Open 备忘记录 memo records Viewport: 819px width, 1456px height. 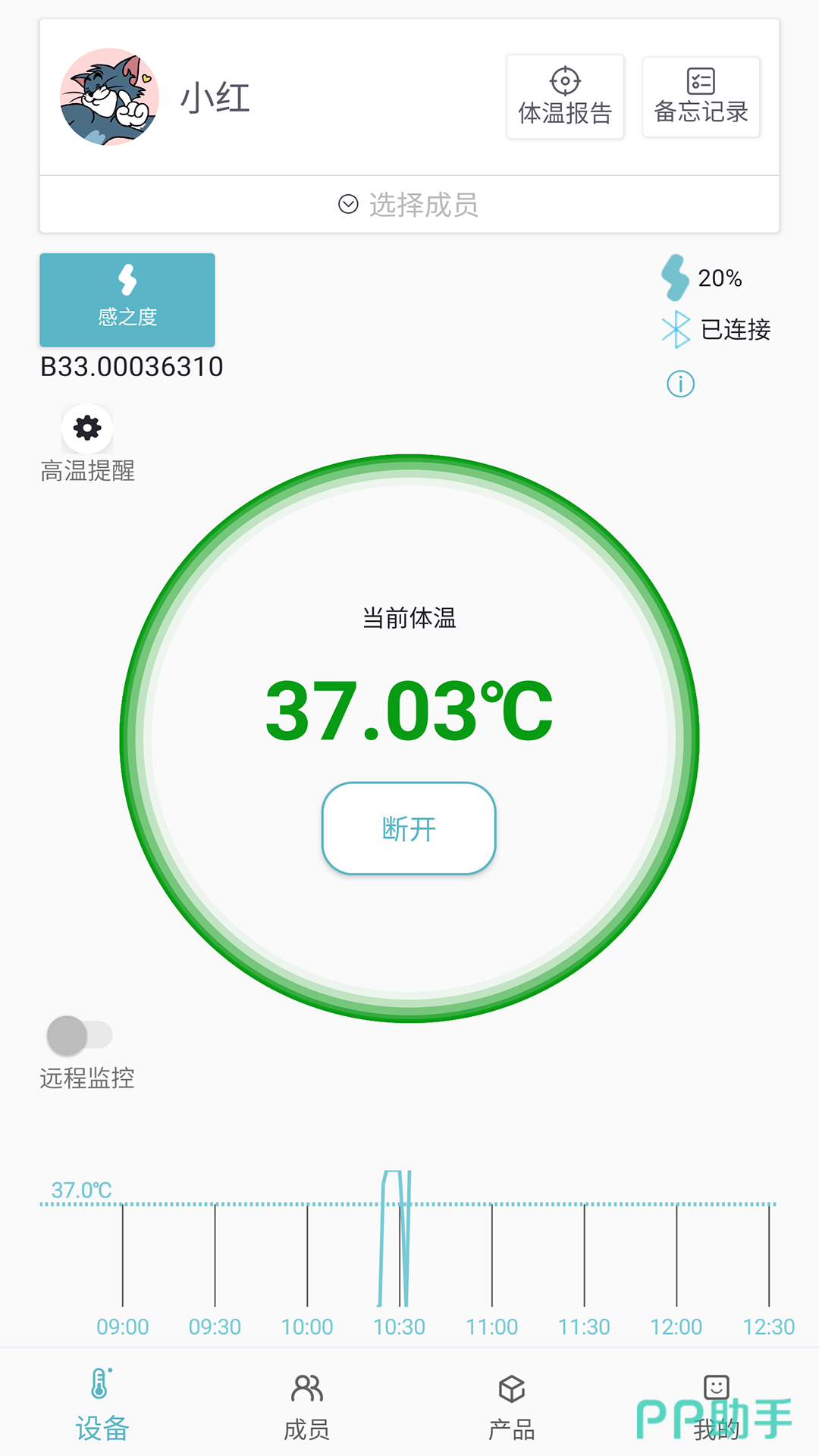[x=701, y=97]
